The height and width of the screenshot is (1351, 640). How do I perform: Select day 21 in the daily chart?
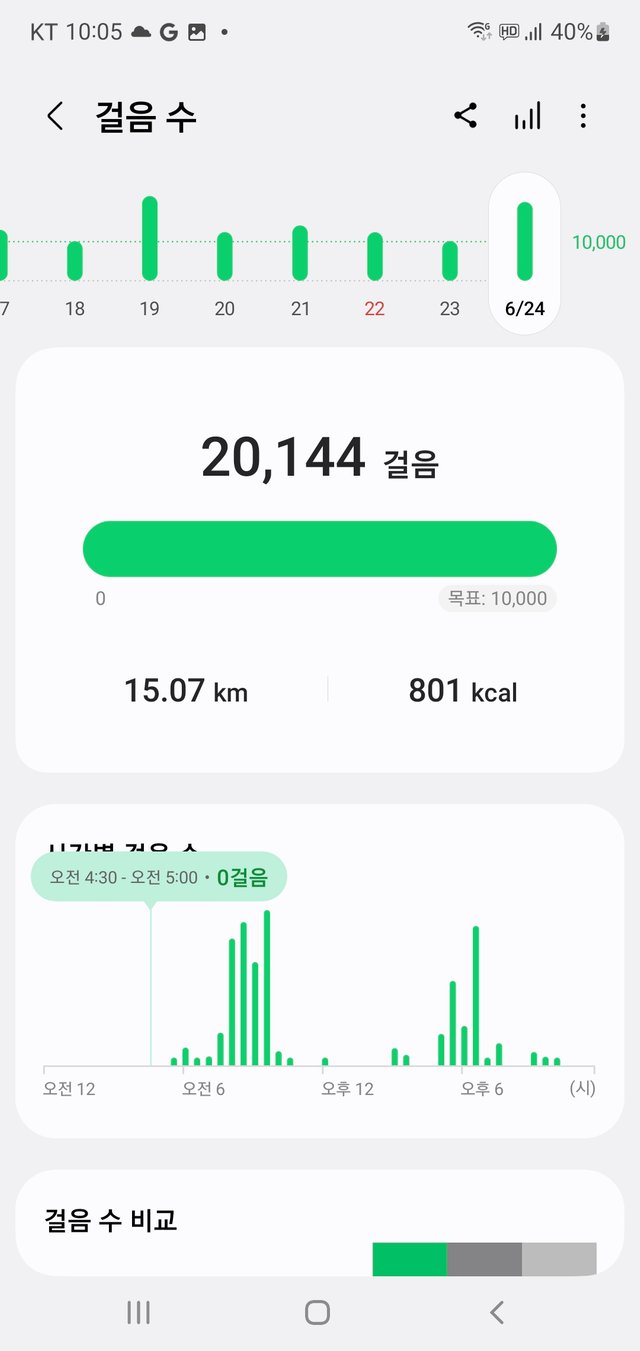click(x=300, y=255)
